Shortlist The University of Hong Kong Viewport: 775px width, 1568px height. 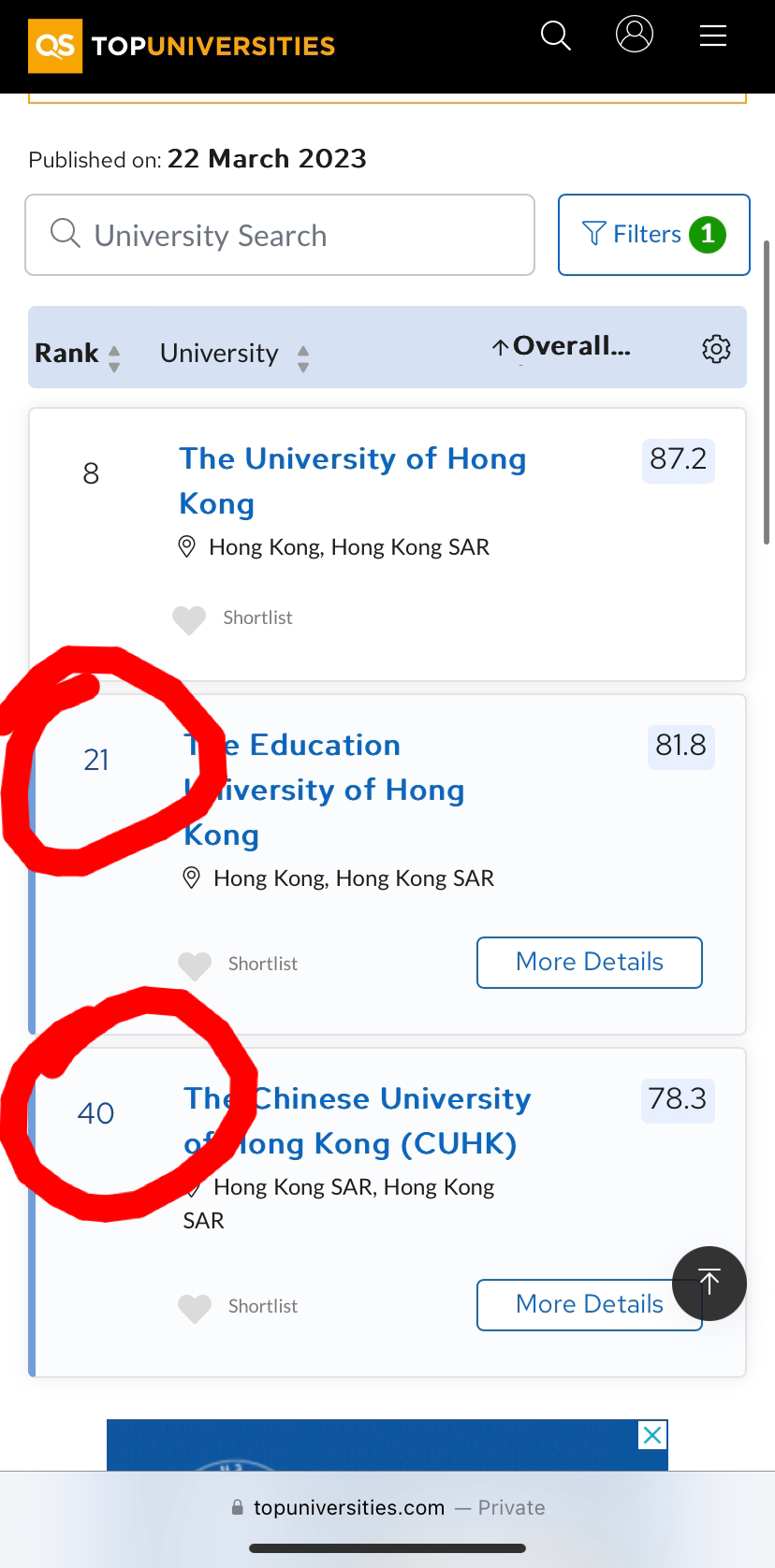point(233,618)
